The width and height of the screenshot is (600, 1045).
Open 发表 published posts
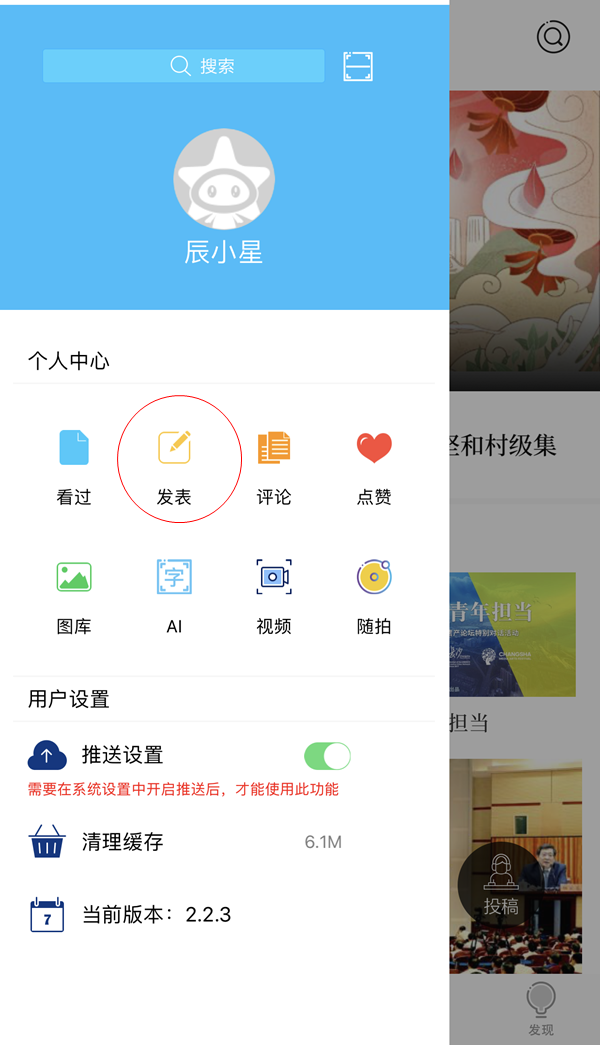coord(175,464)
